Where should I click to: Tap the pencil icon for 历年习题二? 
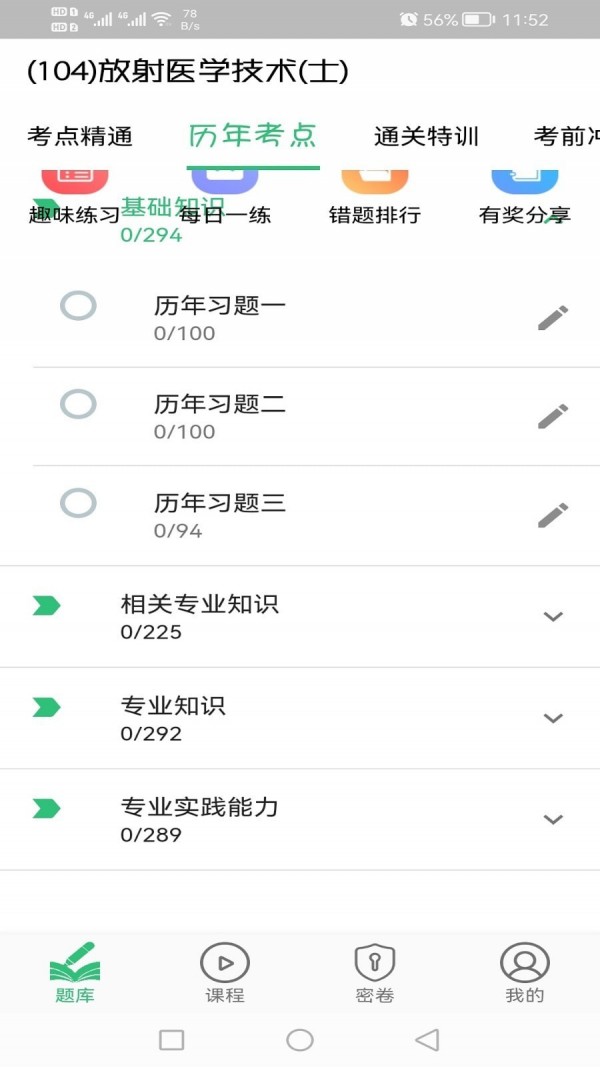553,416
